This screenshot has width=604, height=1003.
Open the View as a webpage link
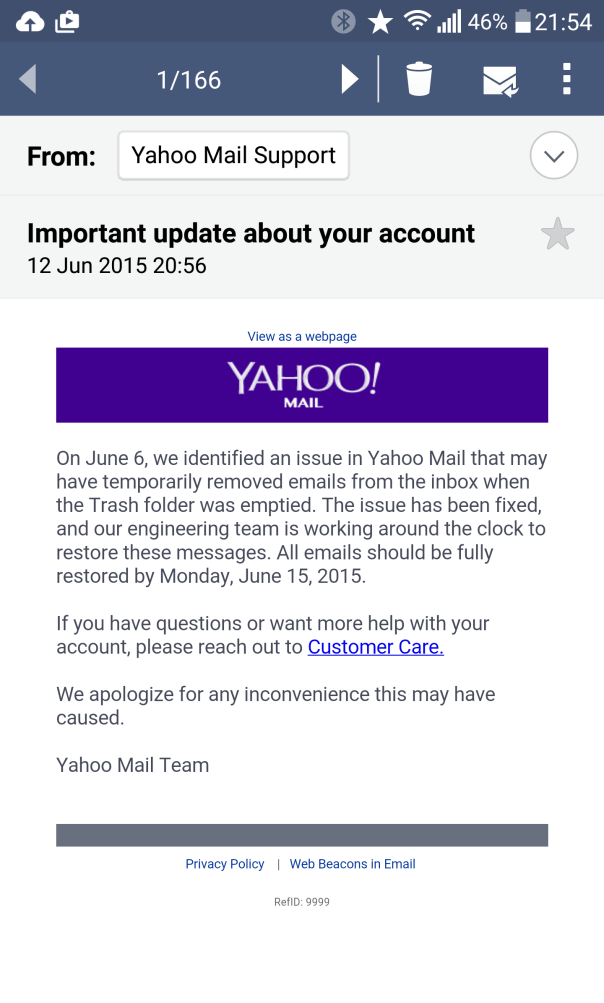(302, 336)
